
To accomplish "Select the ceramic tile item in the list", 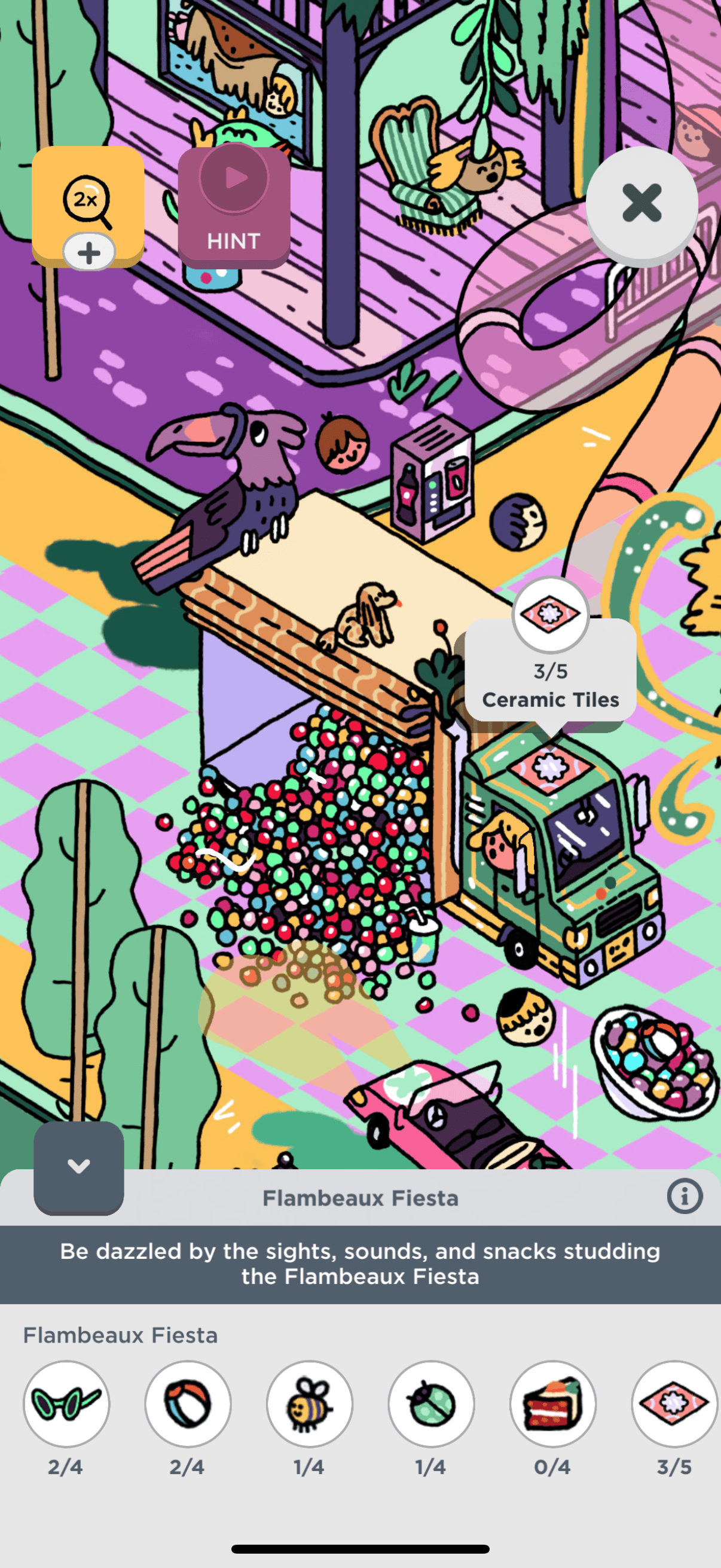I will click(674, 1403).
